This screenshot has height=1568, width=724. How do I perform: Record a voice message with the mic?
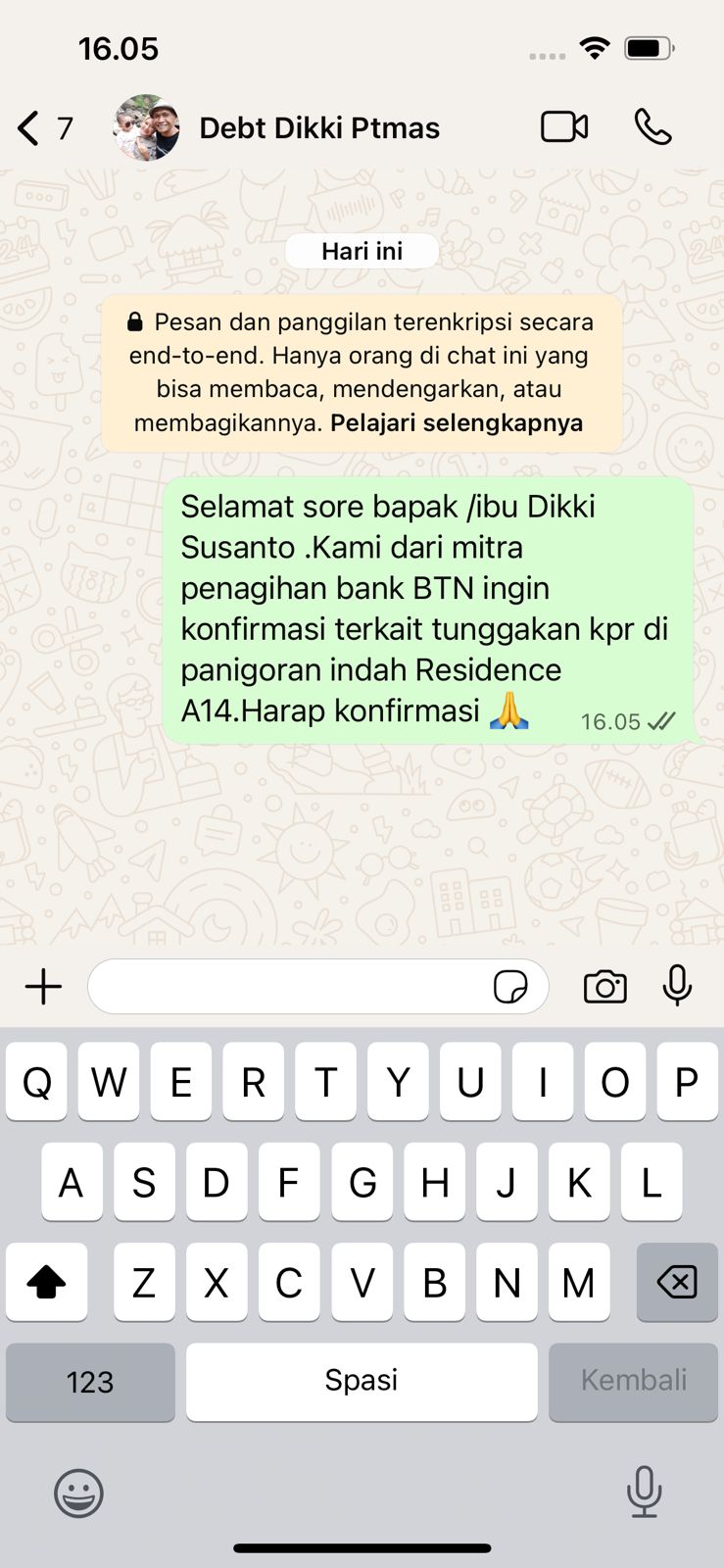click(x=677, y=986)
